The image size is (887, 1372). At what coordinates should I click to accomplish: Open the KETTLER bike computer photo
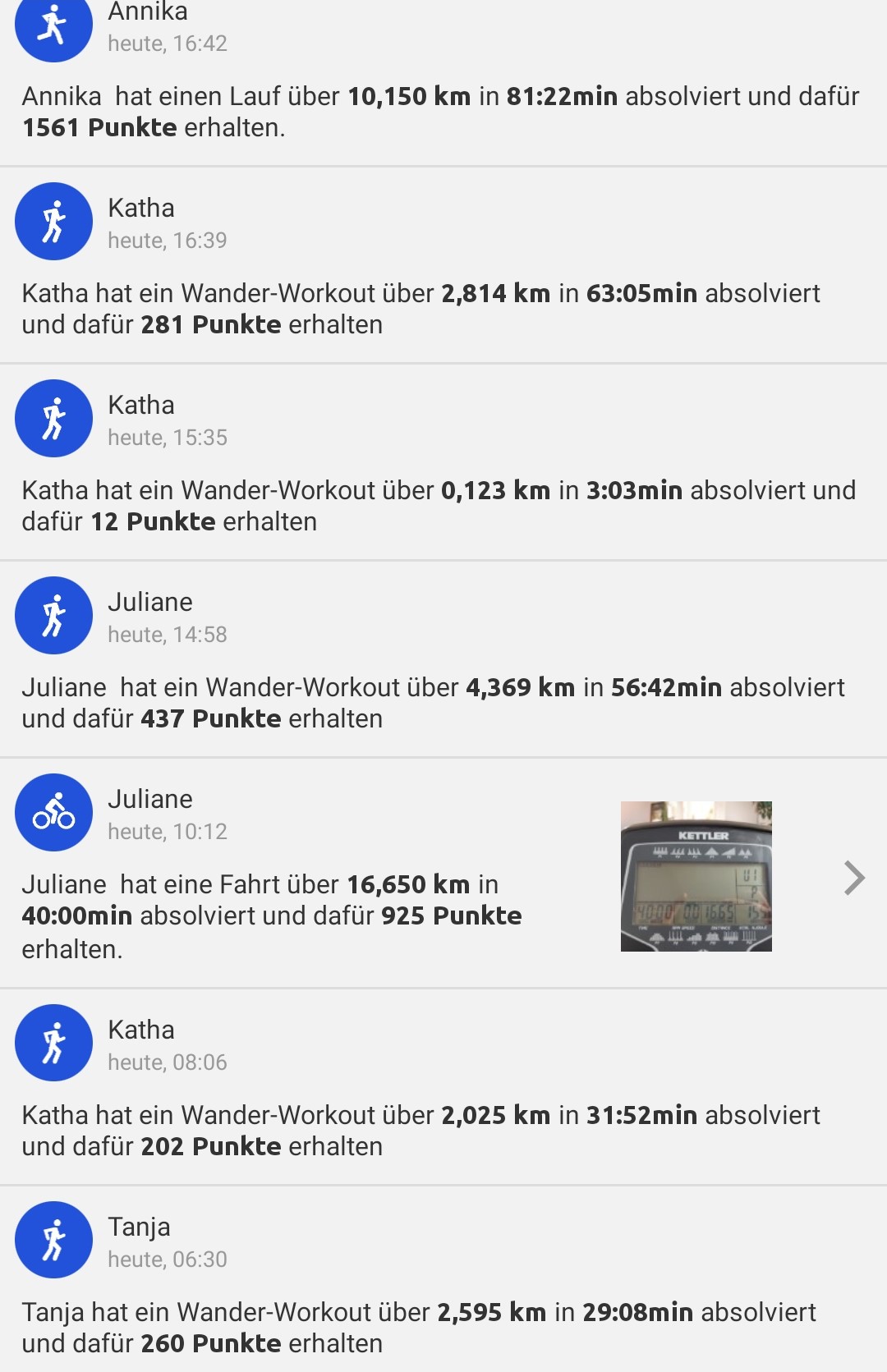(696, 879)
